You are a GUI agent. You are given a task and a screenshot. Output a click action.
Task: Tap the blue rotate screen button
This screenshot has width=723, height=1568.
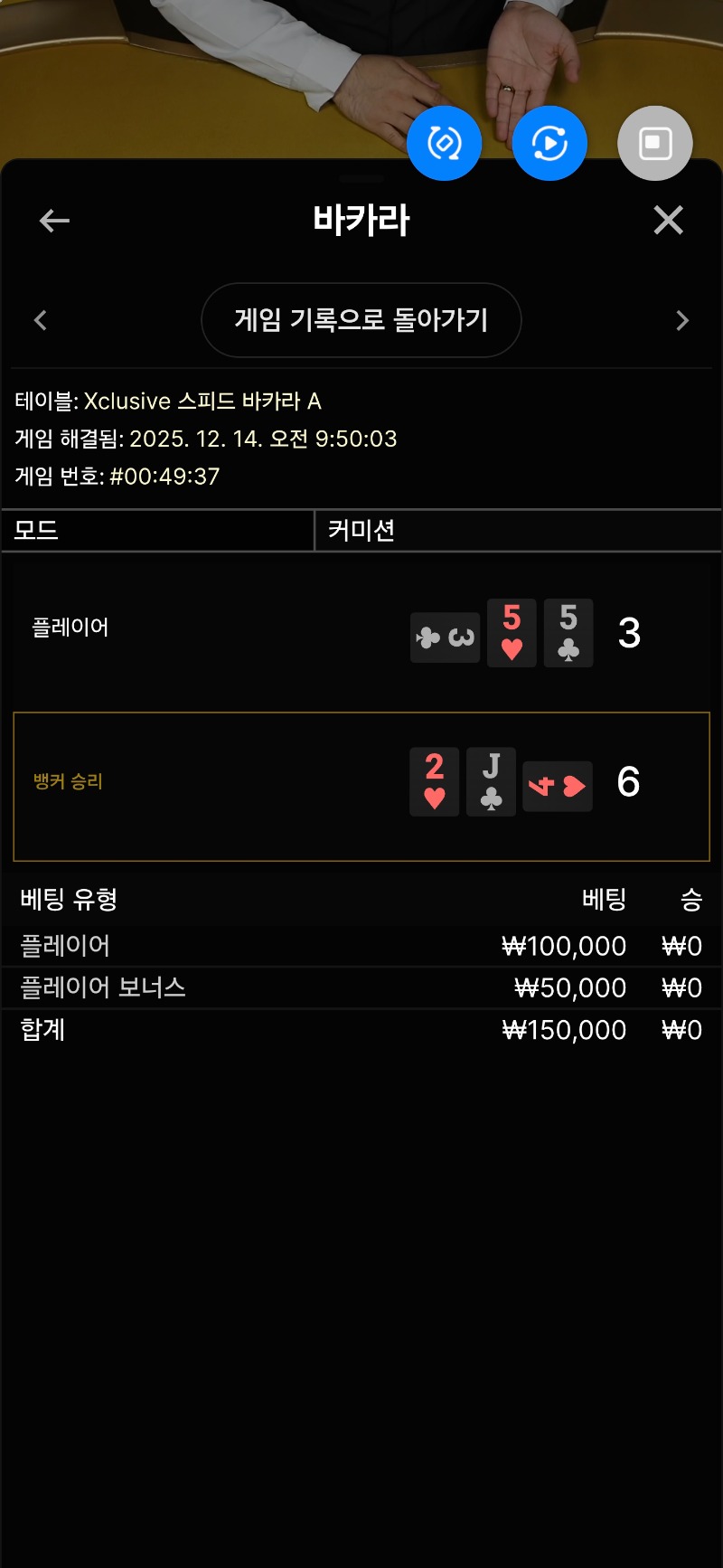(x=444, y=143)
